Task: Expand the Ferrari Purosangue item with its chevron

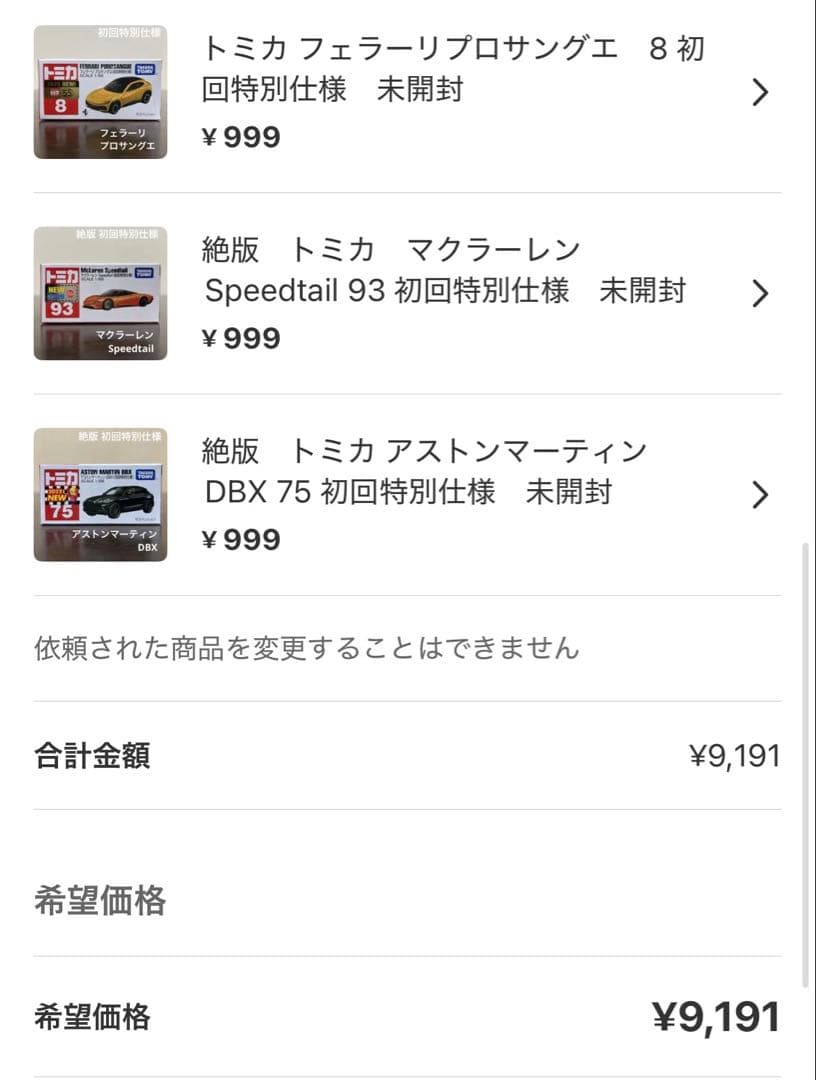Action: pos(761,92)
